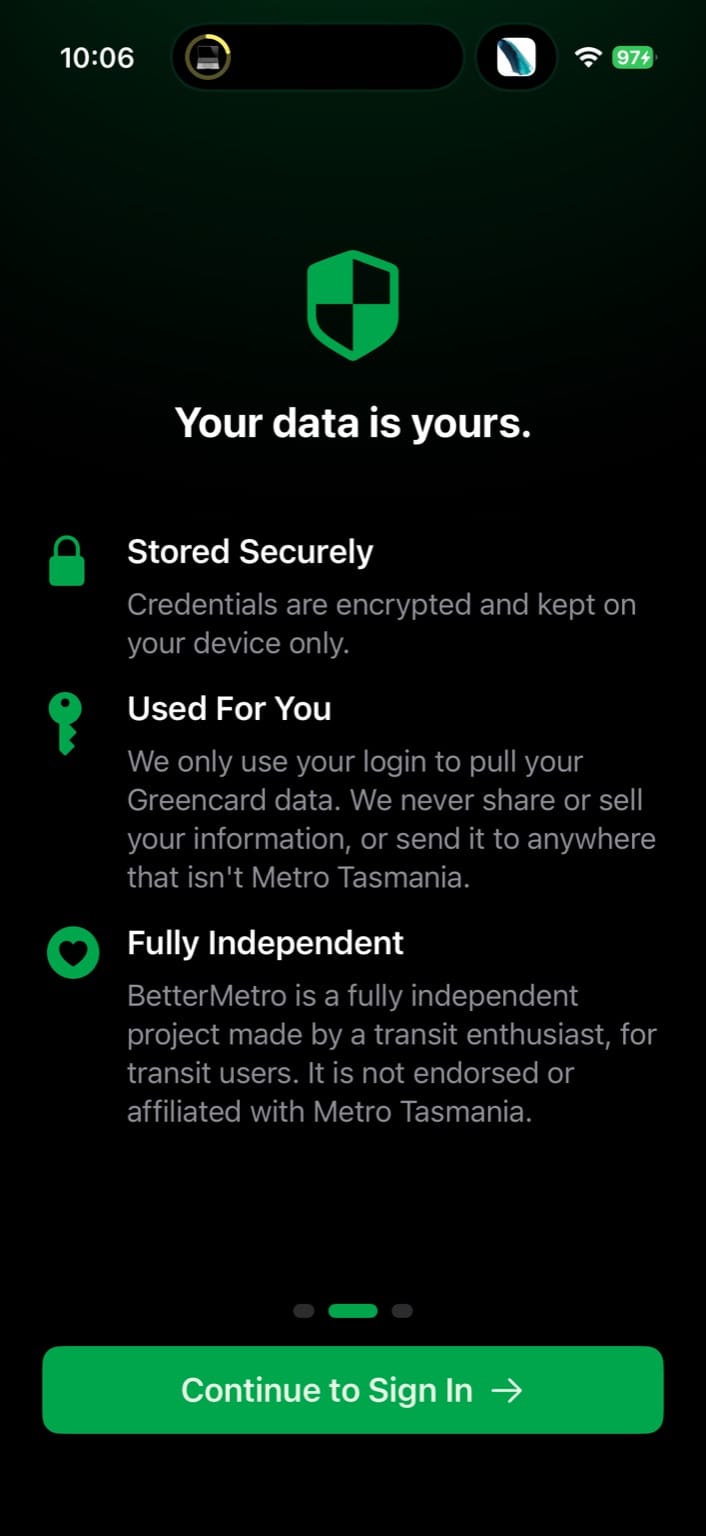Select the first page indicator dot

pos(303,1311)
